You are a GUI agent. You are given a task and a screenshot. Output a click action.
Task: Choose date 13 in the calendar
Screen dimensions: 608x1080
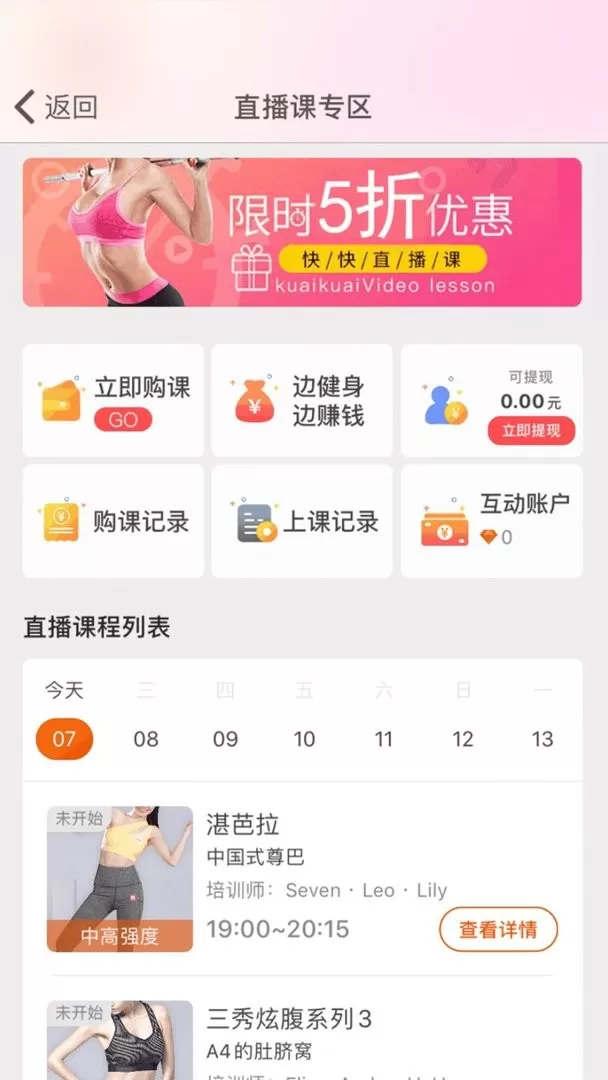pyautogui.click(x=542, y=739)
